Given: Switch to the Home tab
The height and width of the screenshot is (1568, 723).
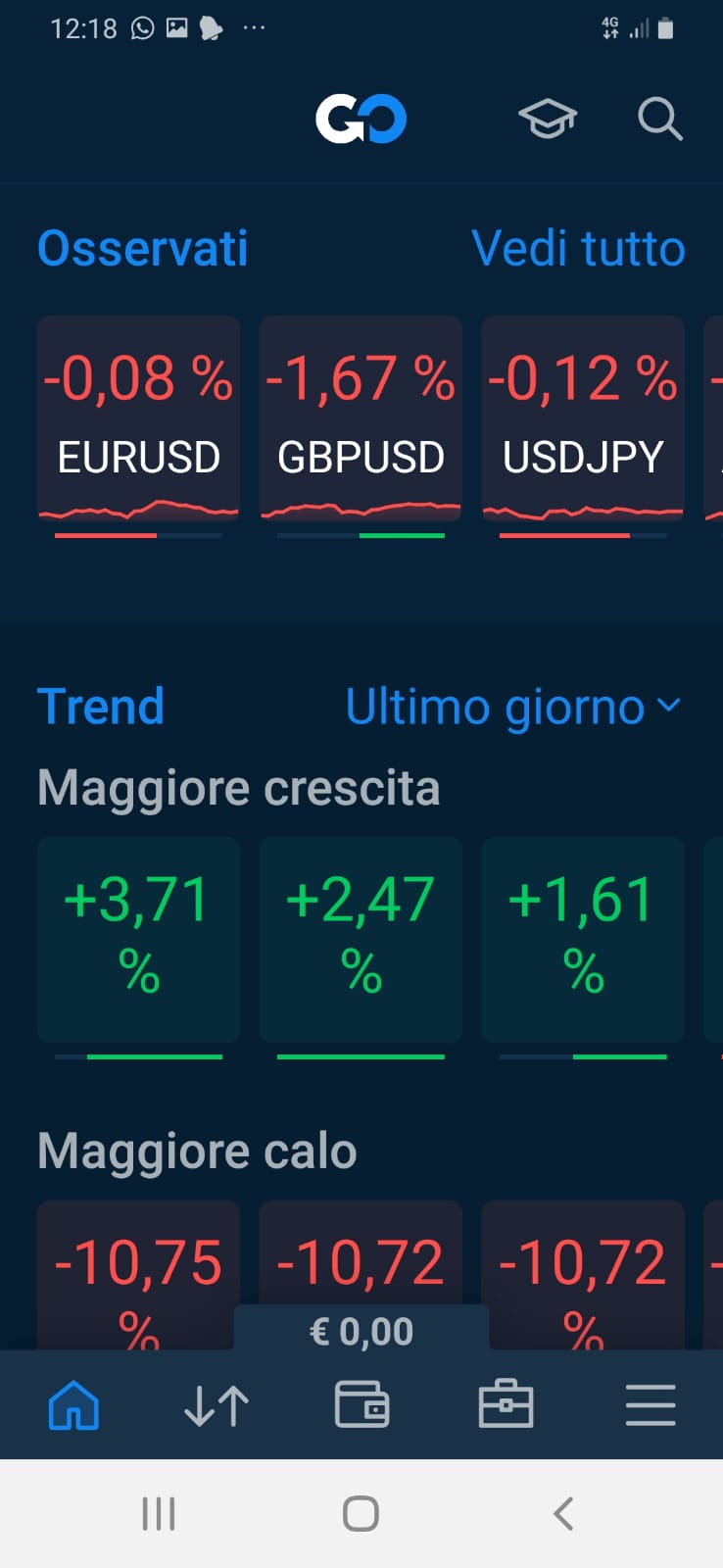Looking at the screenshot, I should click(73, 1405).
